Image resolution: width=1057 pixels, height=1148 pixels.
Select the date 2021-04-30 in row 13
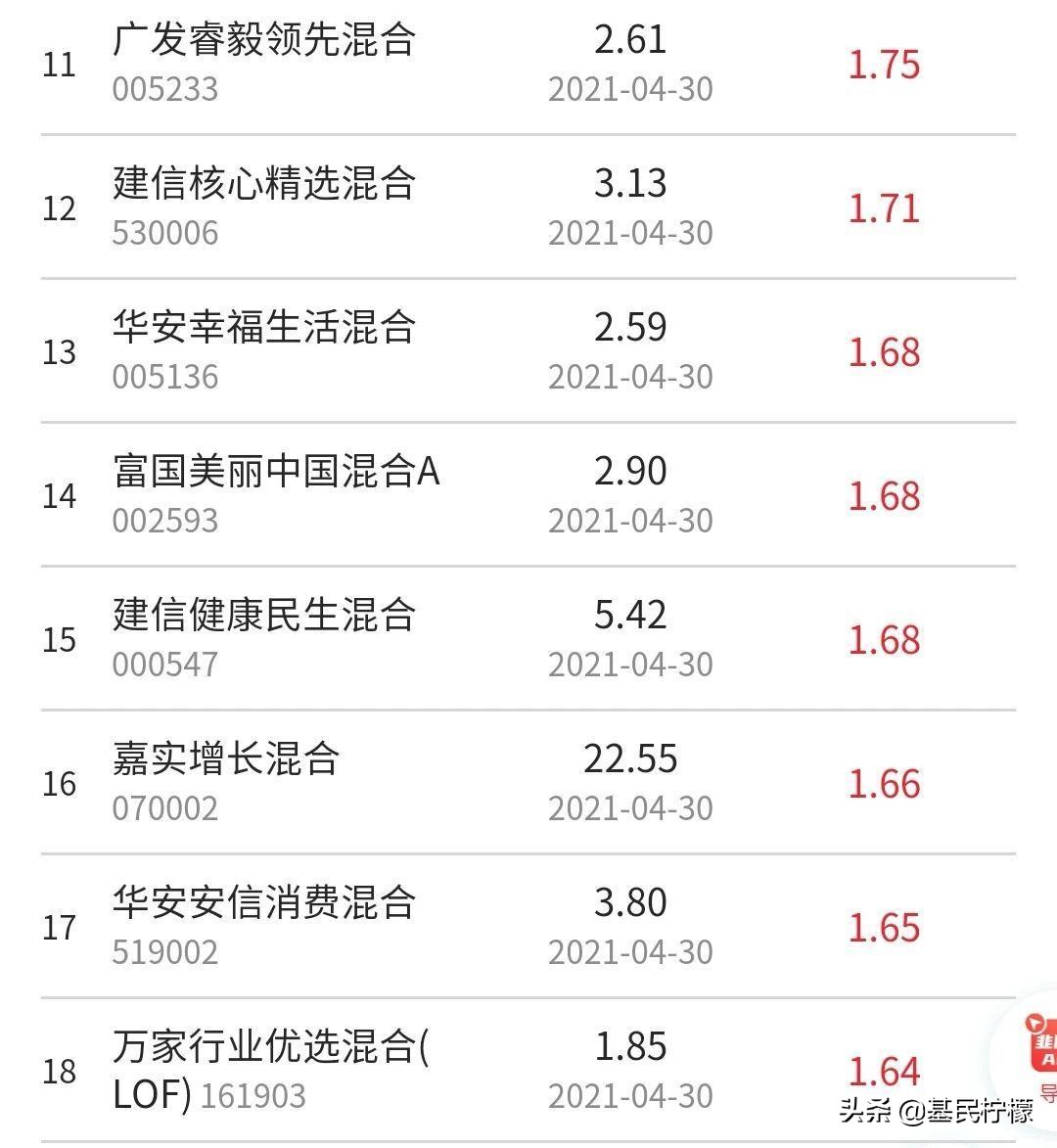pos(632,376)
